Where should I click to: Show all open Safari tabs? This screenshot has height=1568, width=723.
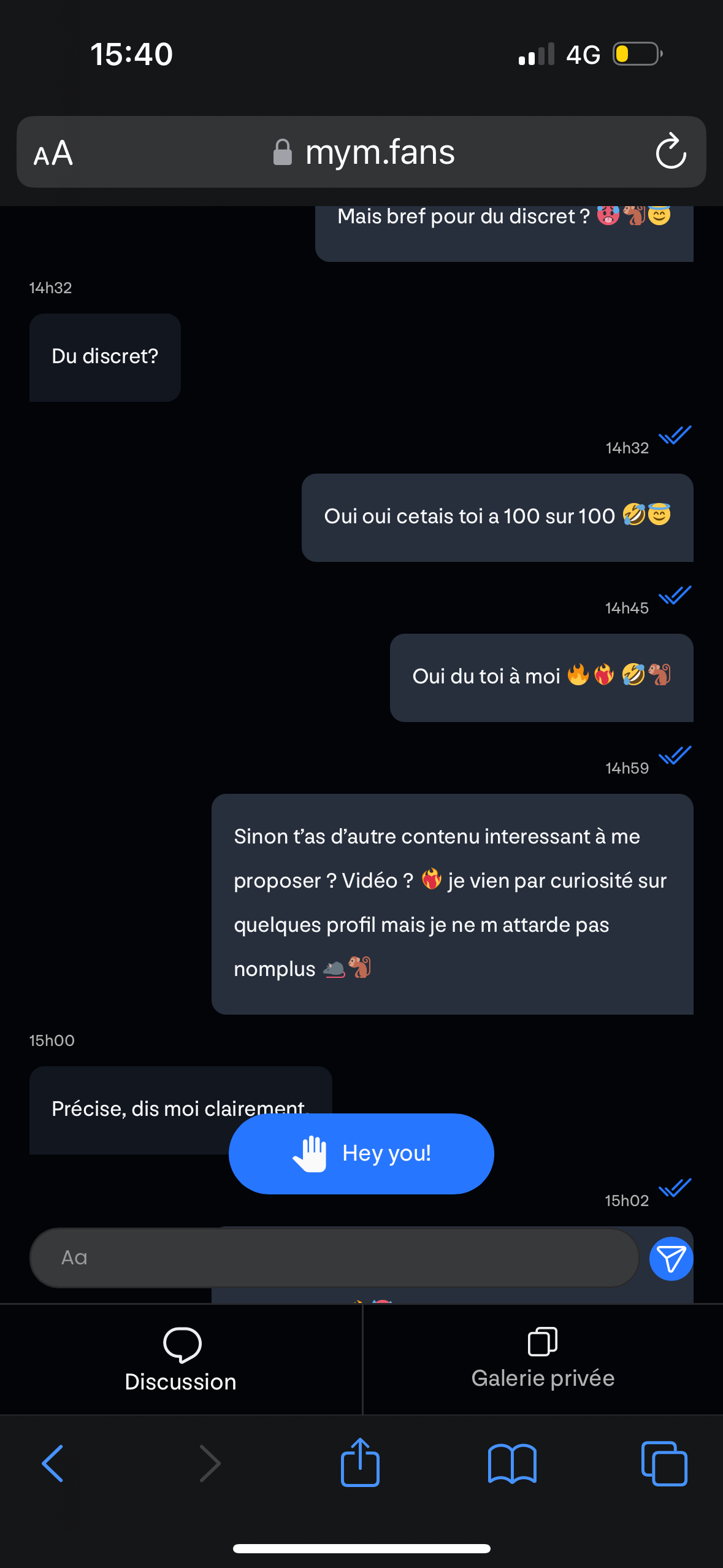[x=664, y=1464]
